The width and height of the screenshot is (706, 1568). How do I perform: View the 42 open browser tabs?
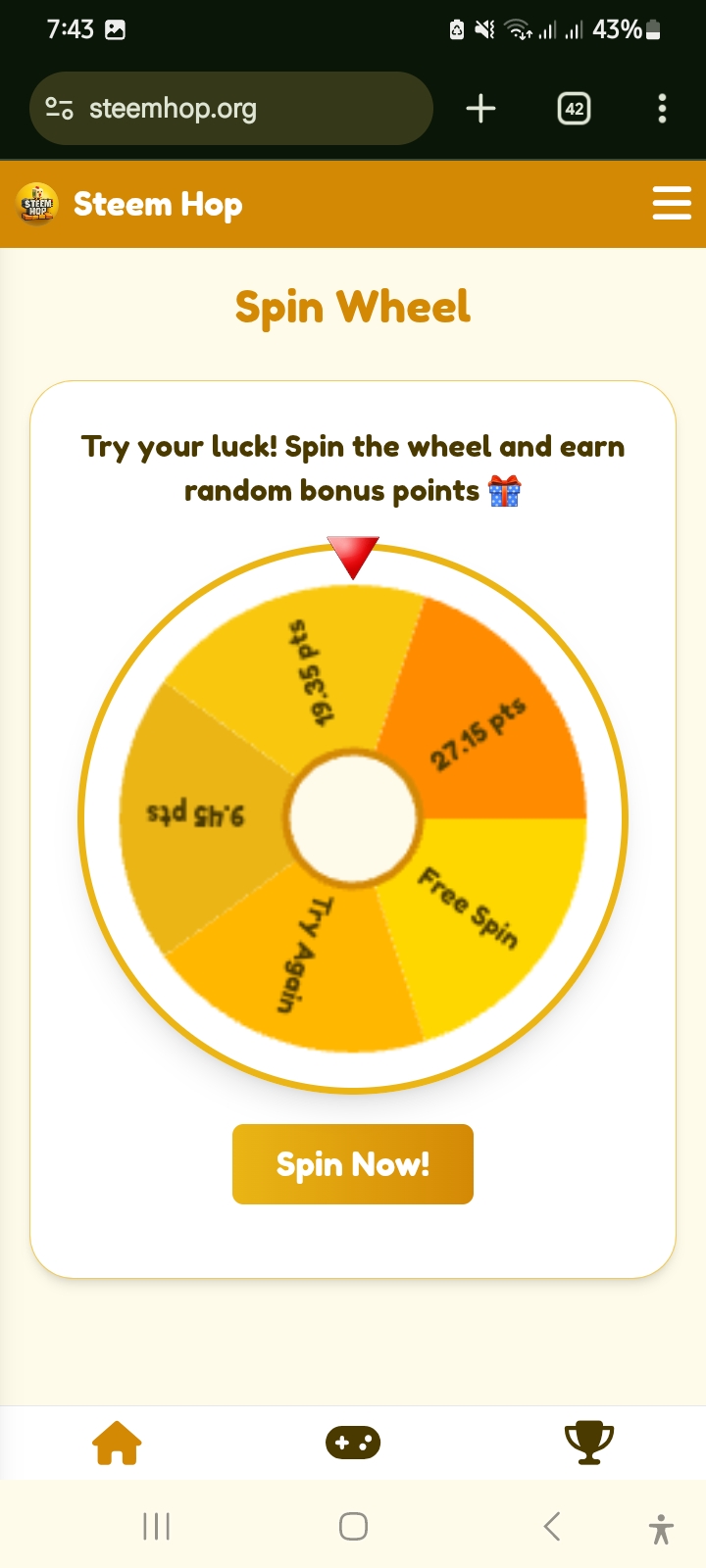(x=574, y=109)
